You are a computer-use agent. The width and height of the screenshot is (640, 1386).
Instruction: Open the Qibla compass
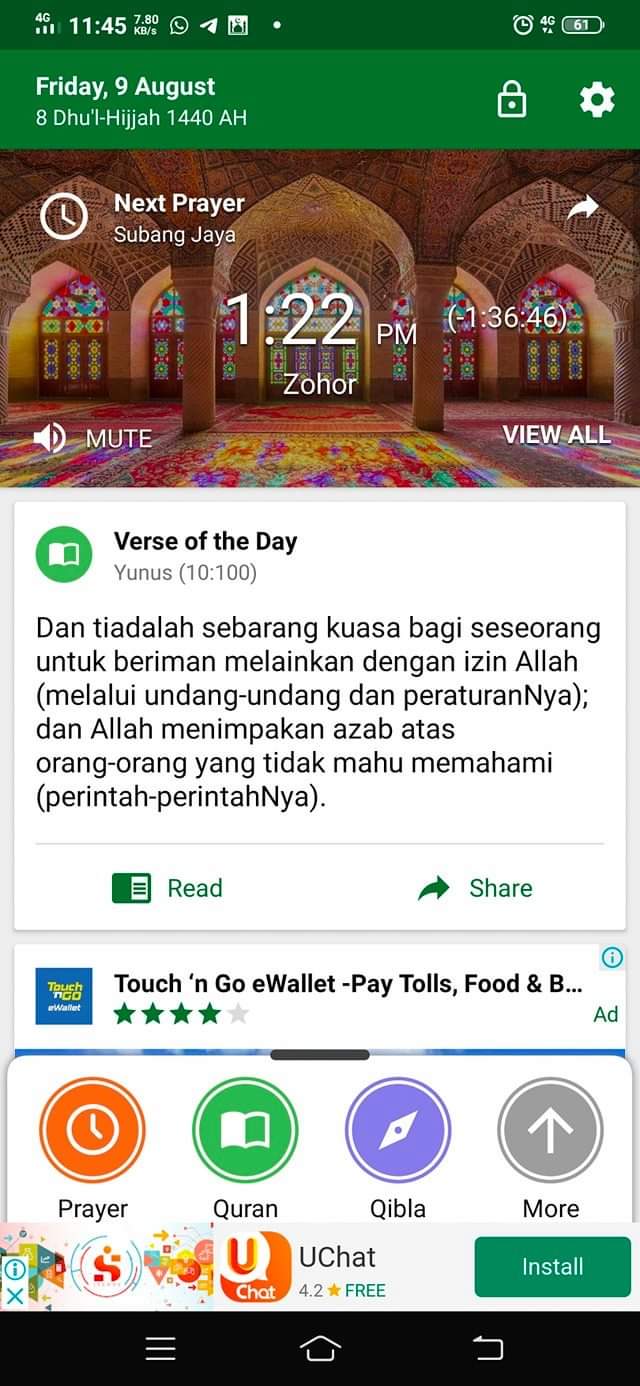(x=398, y=1131)
